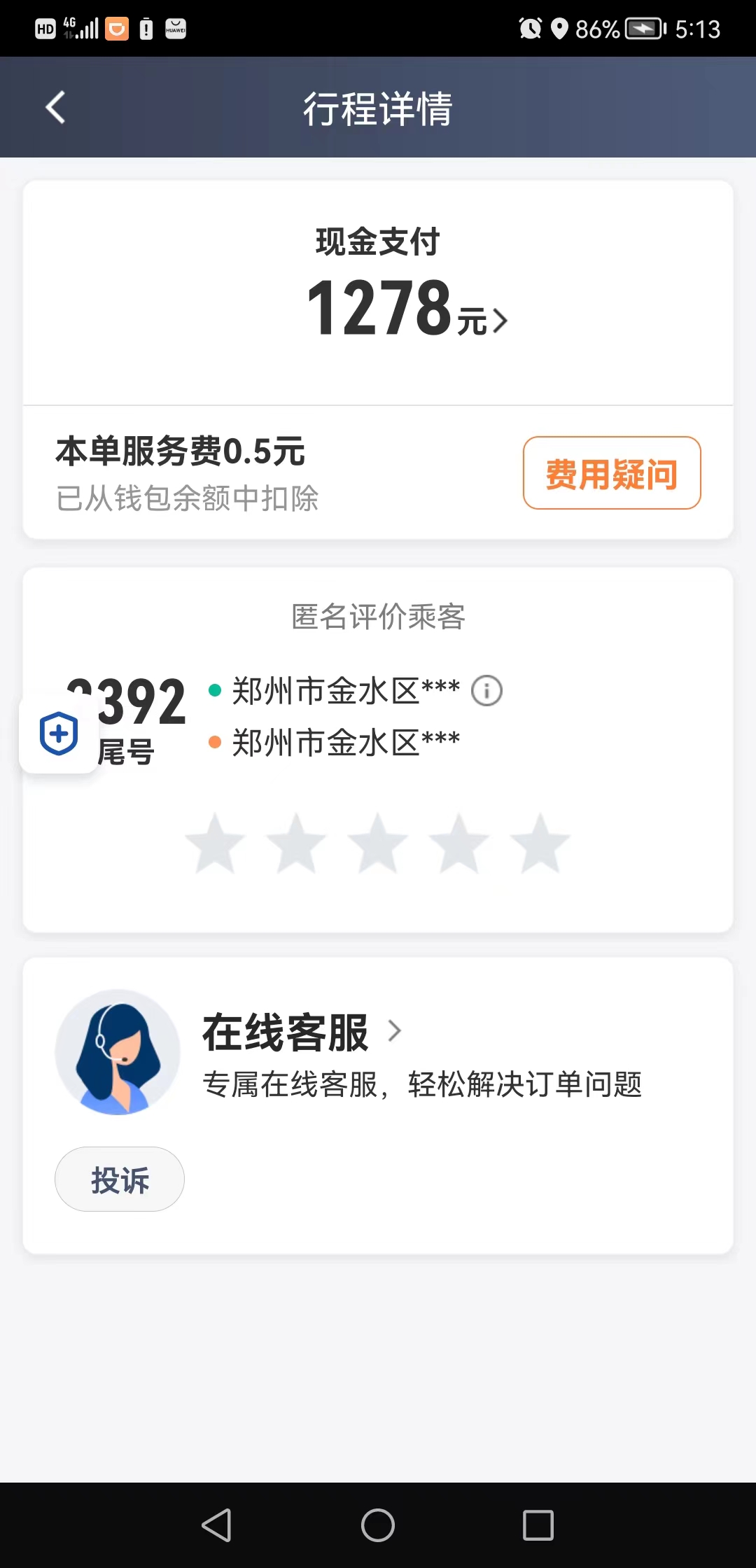Go back from 行程详情 page
The image size is (756, 1568).
point(55,108)
